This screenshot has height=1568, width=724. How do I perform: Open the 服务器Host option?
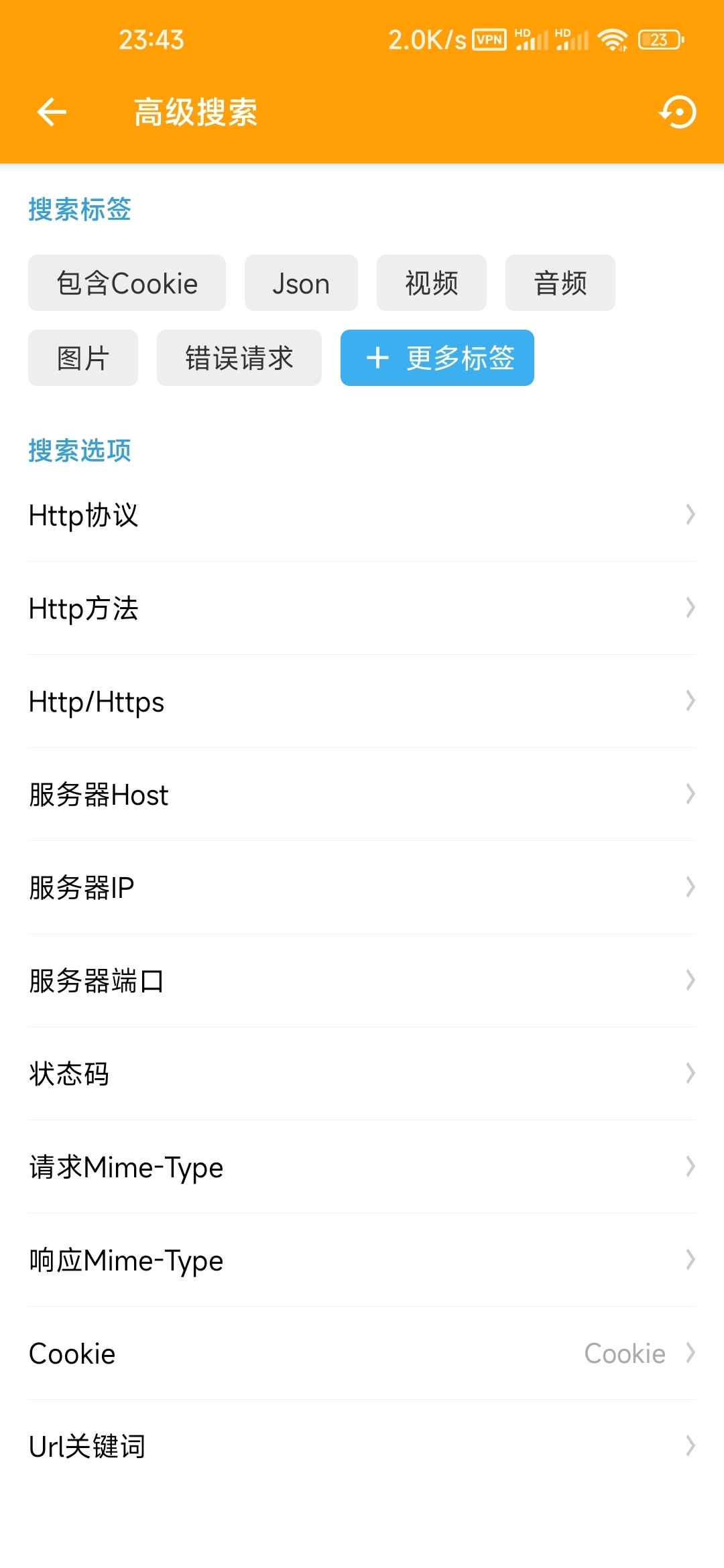pyautogui.click(x=362, y=795)
